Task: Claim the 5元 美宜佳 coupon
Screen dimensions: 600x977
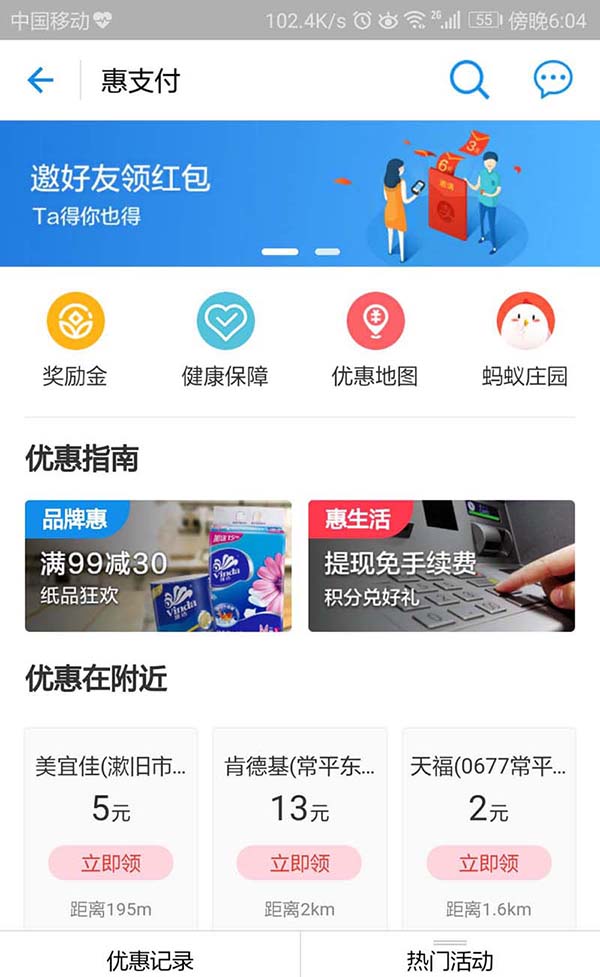Action: click(x=110, y=863)
